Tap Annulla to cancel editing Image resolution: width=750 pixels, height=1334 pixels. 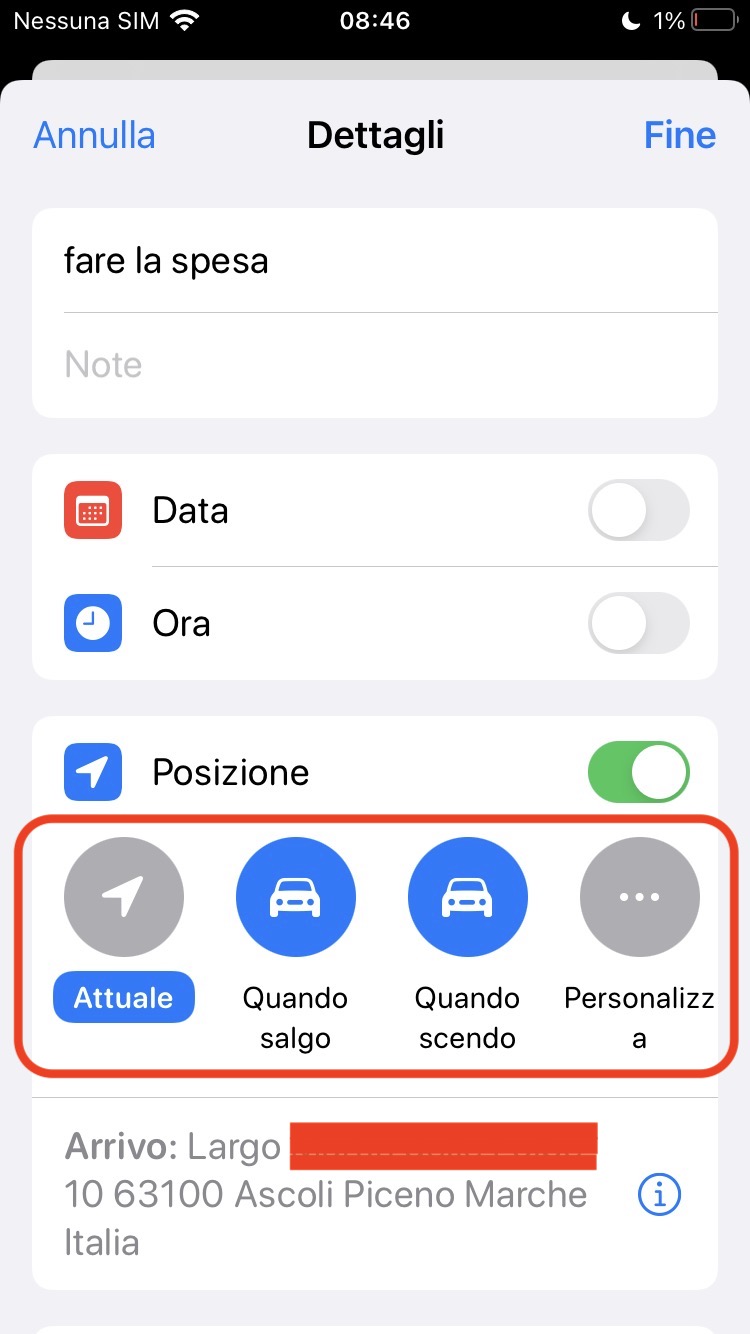point(94,135)
